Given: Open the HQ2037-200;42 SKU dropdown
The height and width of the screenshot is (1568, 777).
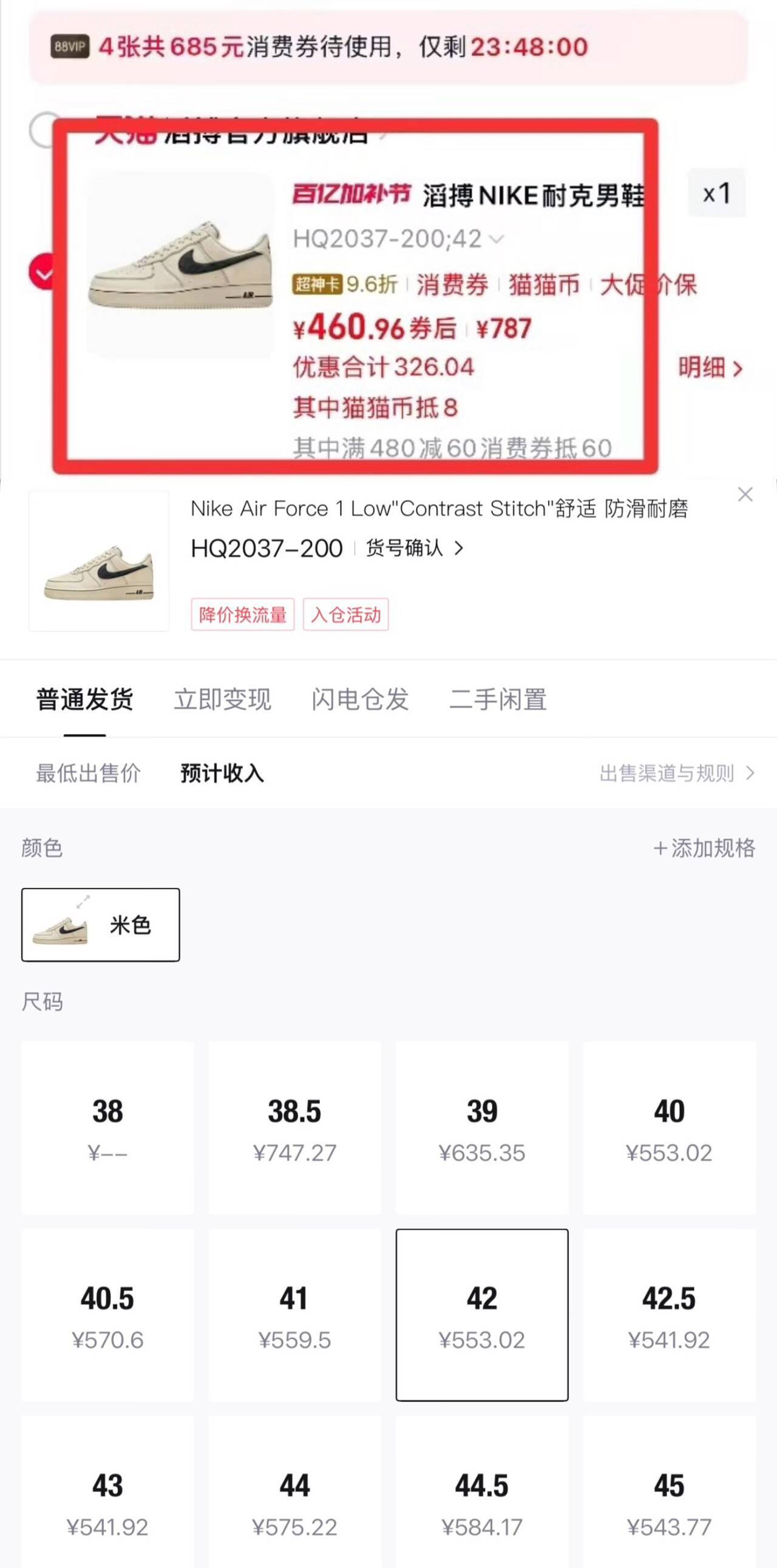Looking at the screenshot, I should coord(396,238).
